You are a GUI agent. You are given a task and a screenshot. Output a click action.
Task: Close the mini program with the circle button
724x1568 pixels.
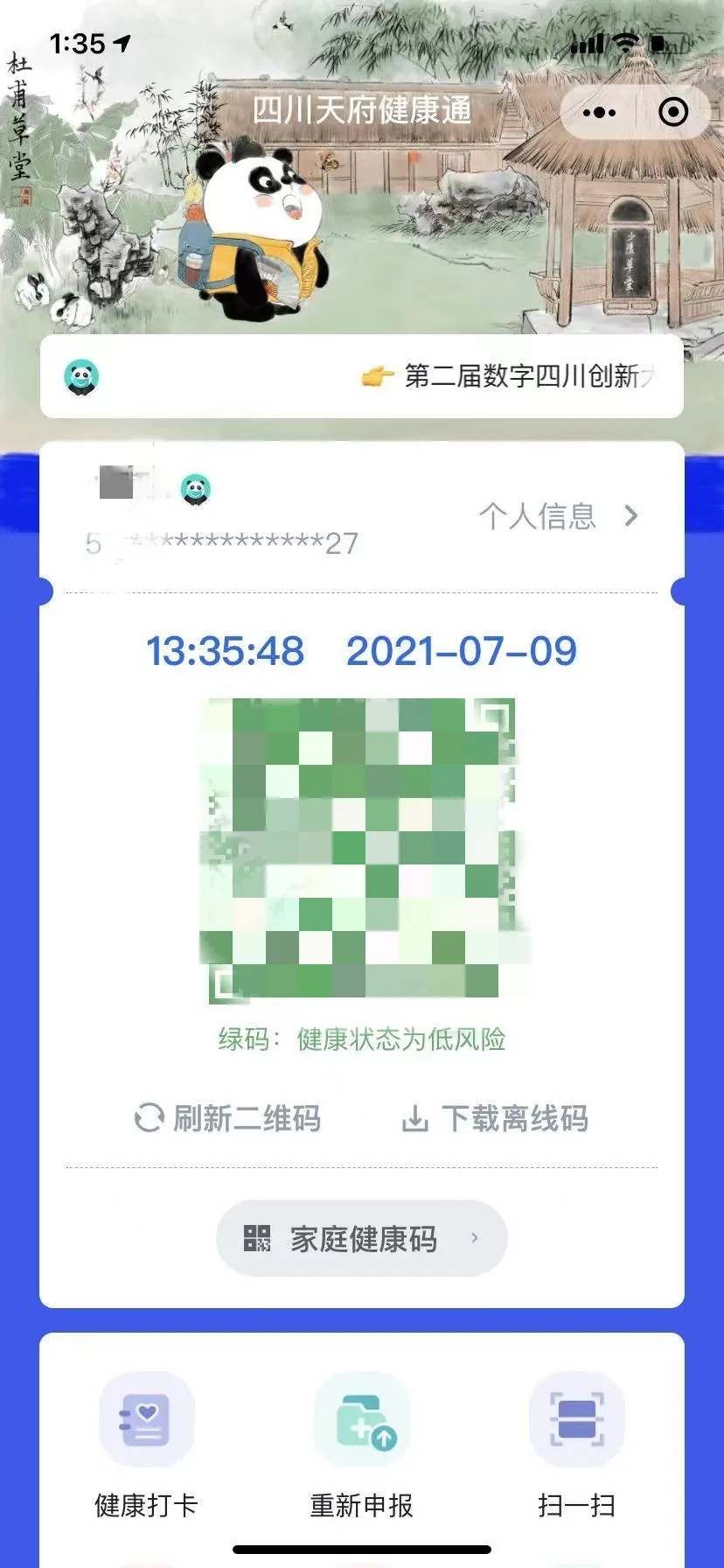(673, 112)
